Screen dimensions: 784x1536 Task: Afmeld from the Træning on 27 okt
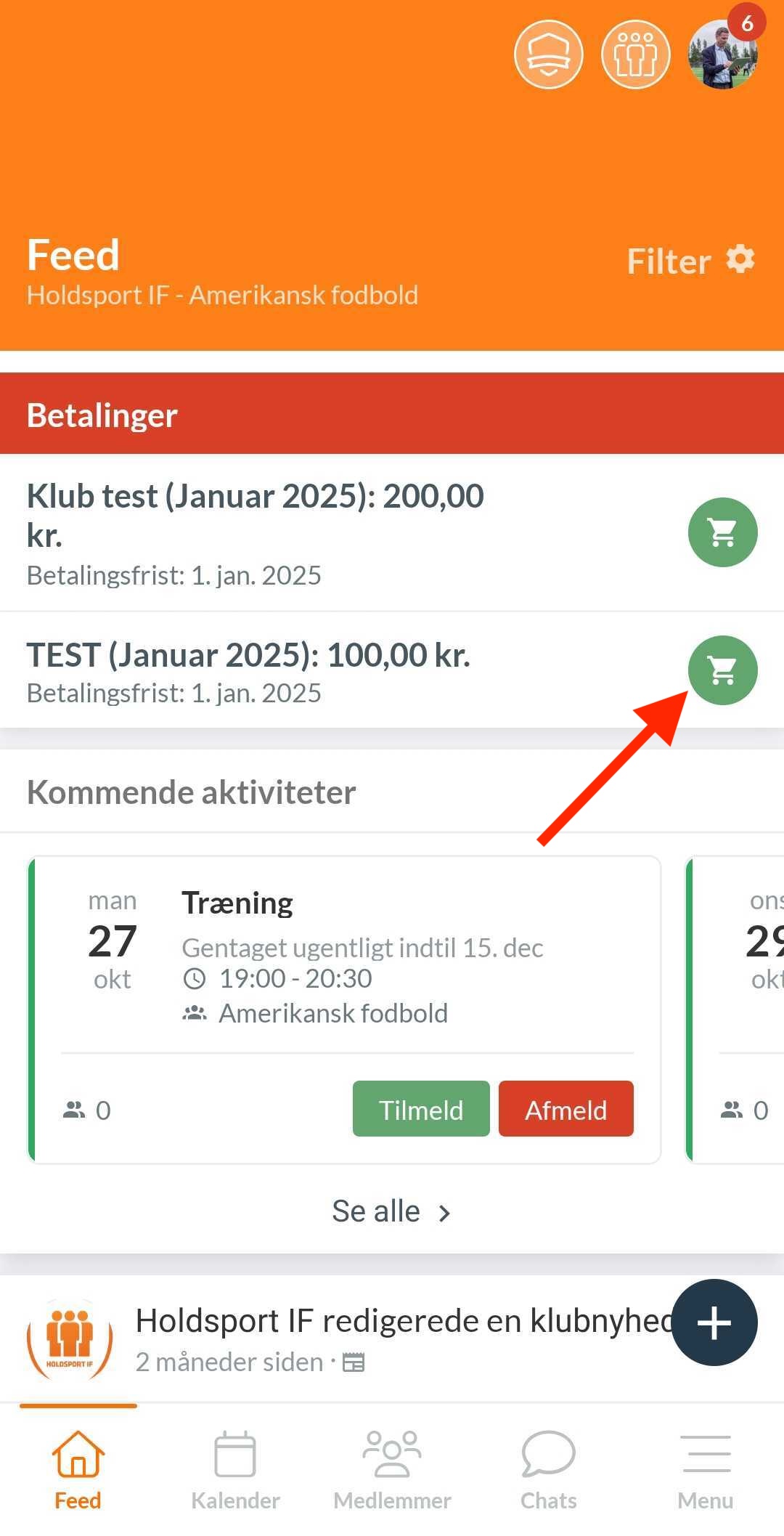pos(566,1109)
